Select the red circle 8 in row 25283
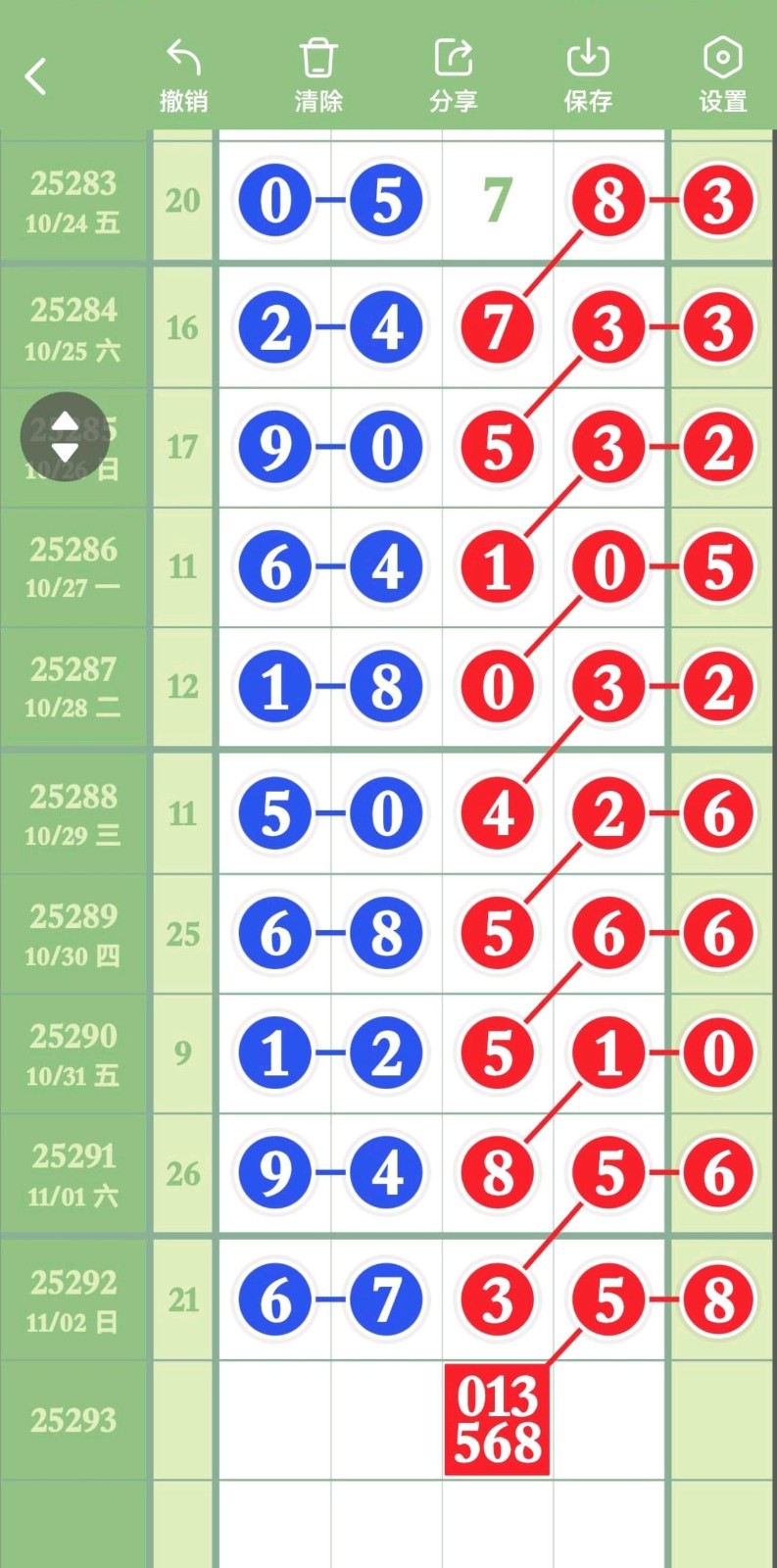 (607, 201)
